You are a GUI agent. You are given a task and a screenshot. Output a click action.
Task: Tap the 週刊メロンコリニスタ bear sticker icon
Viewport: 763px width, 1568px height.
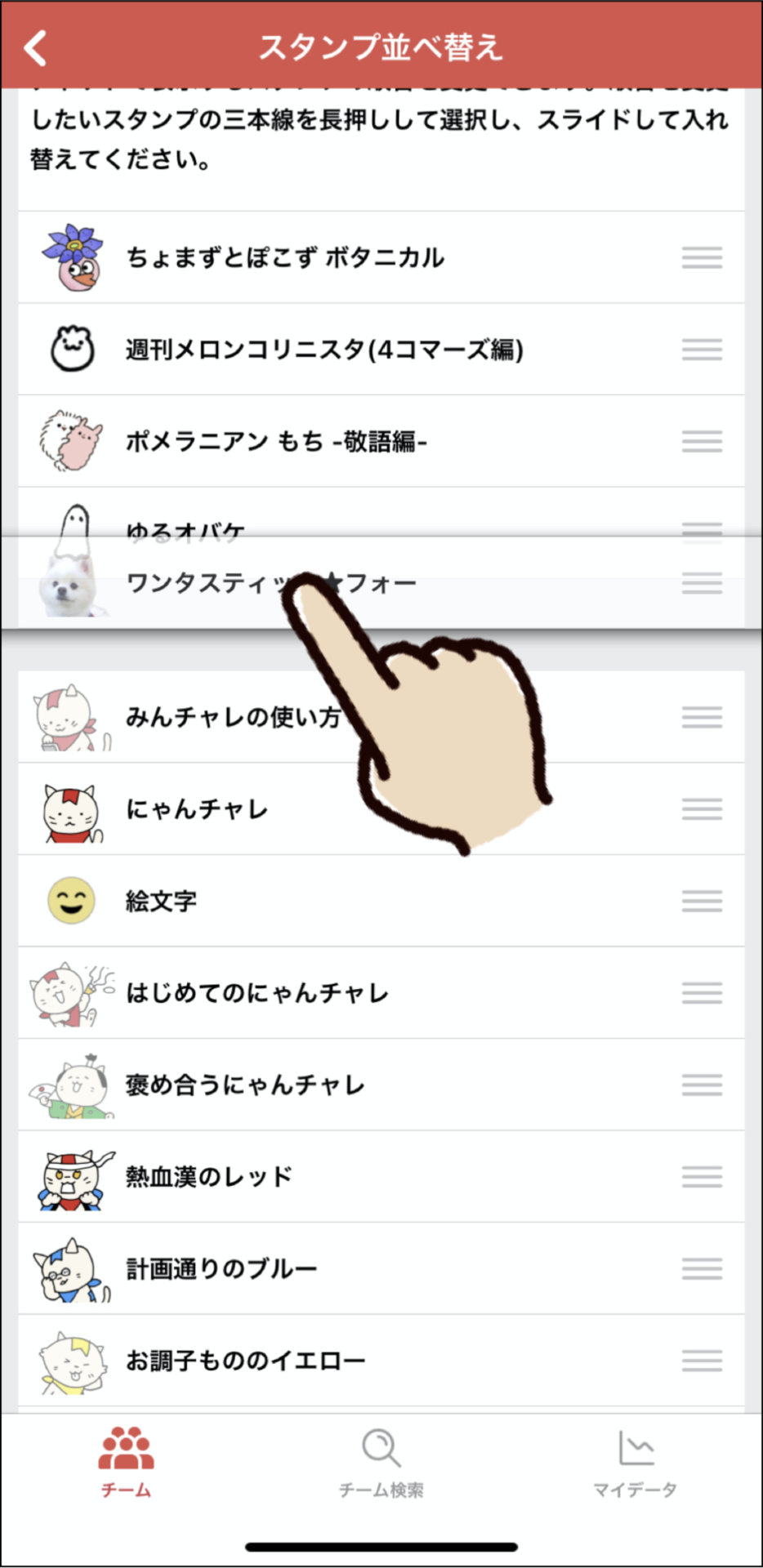[x=72, y=350]
